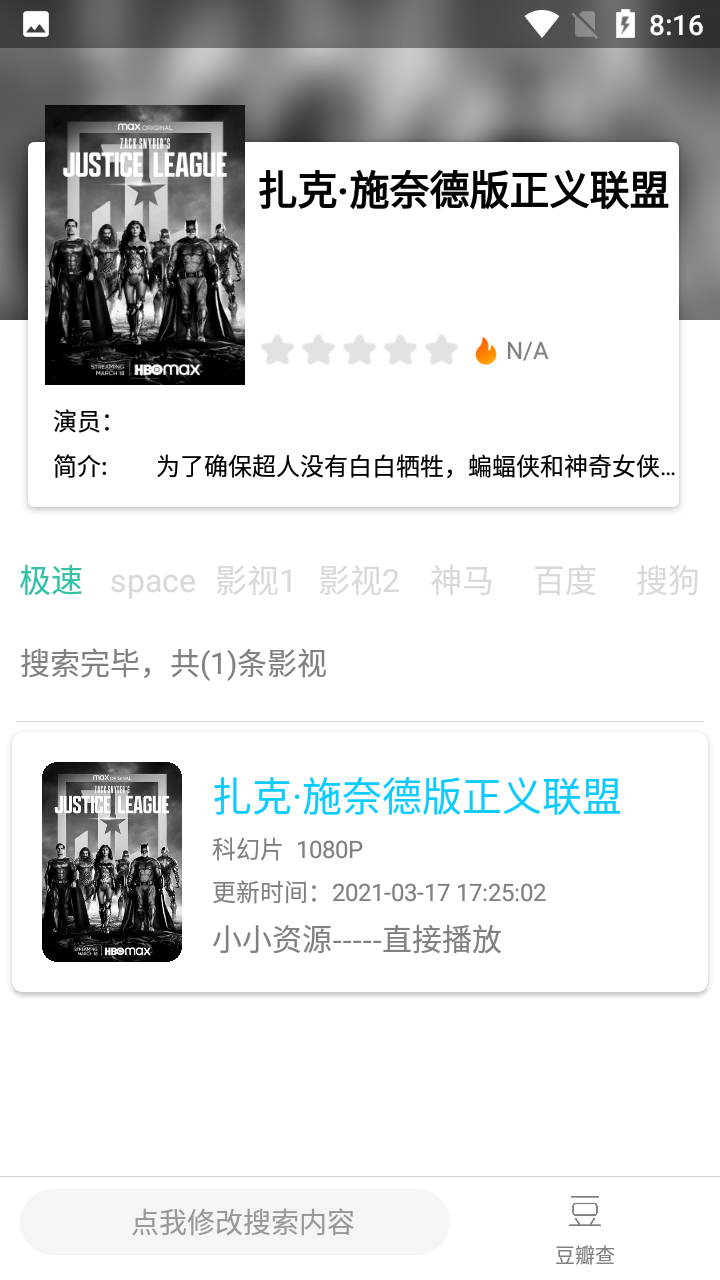
Task: Switch to the 极速 source tab
Action: (x=51, y=581)
